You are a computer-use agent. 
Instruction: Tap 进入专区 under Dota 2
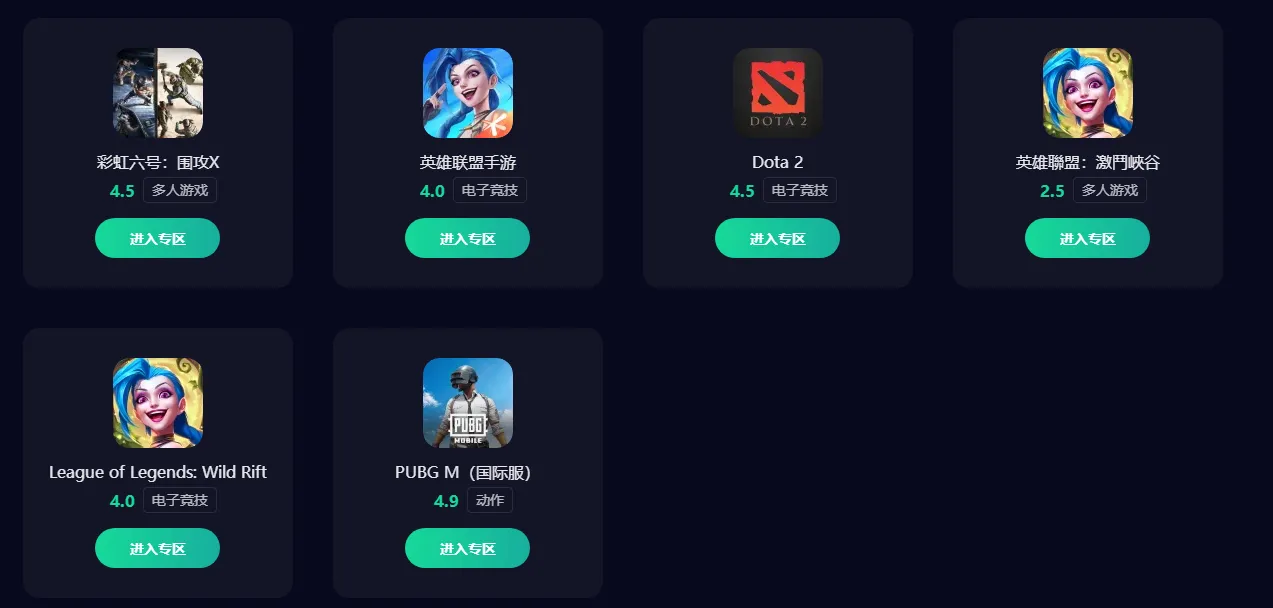tap(777, 238)
